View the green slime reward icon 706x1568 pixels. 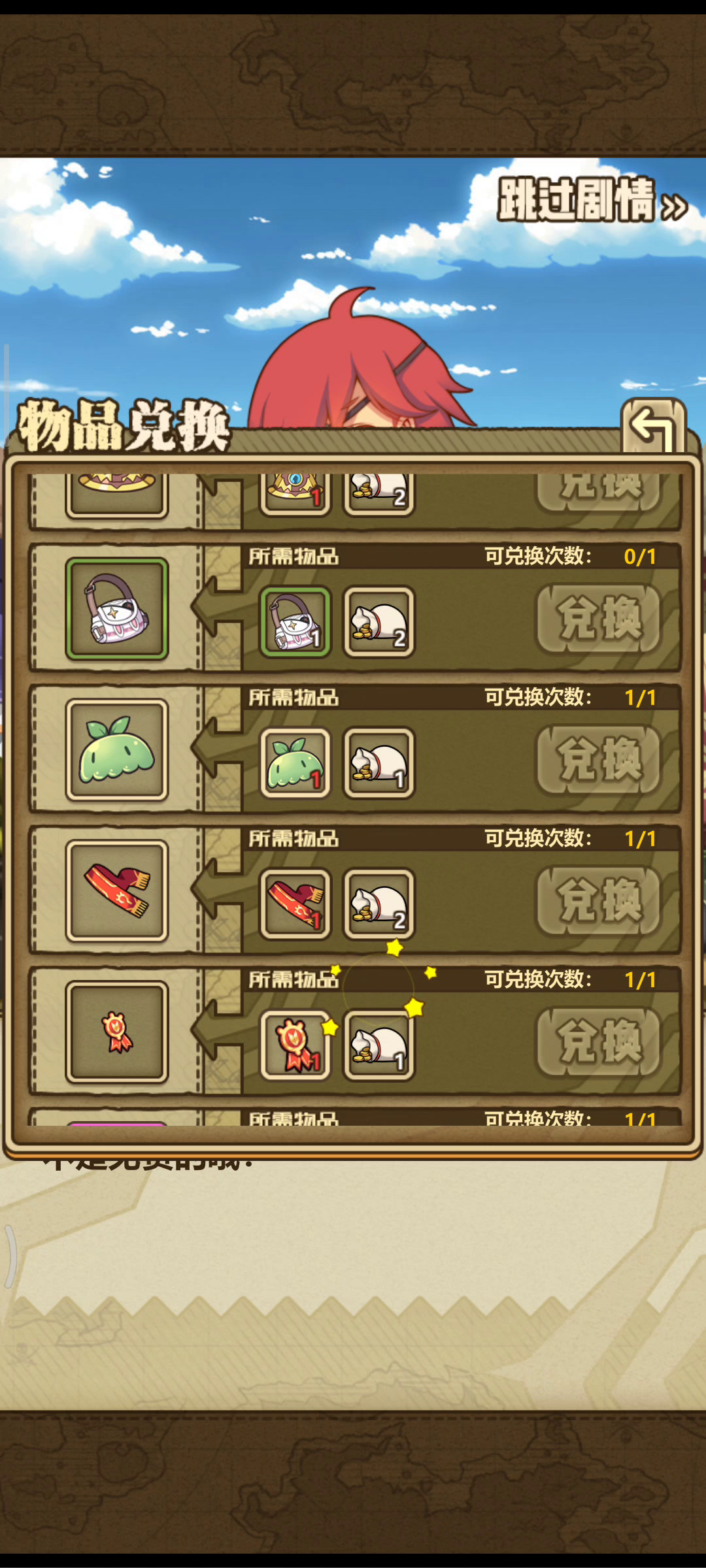point(117,750)
